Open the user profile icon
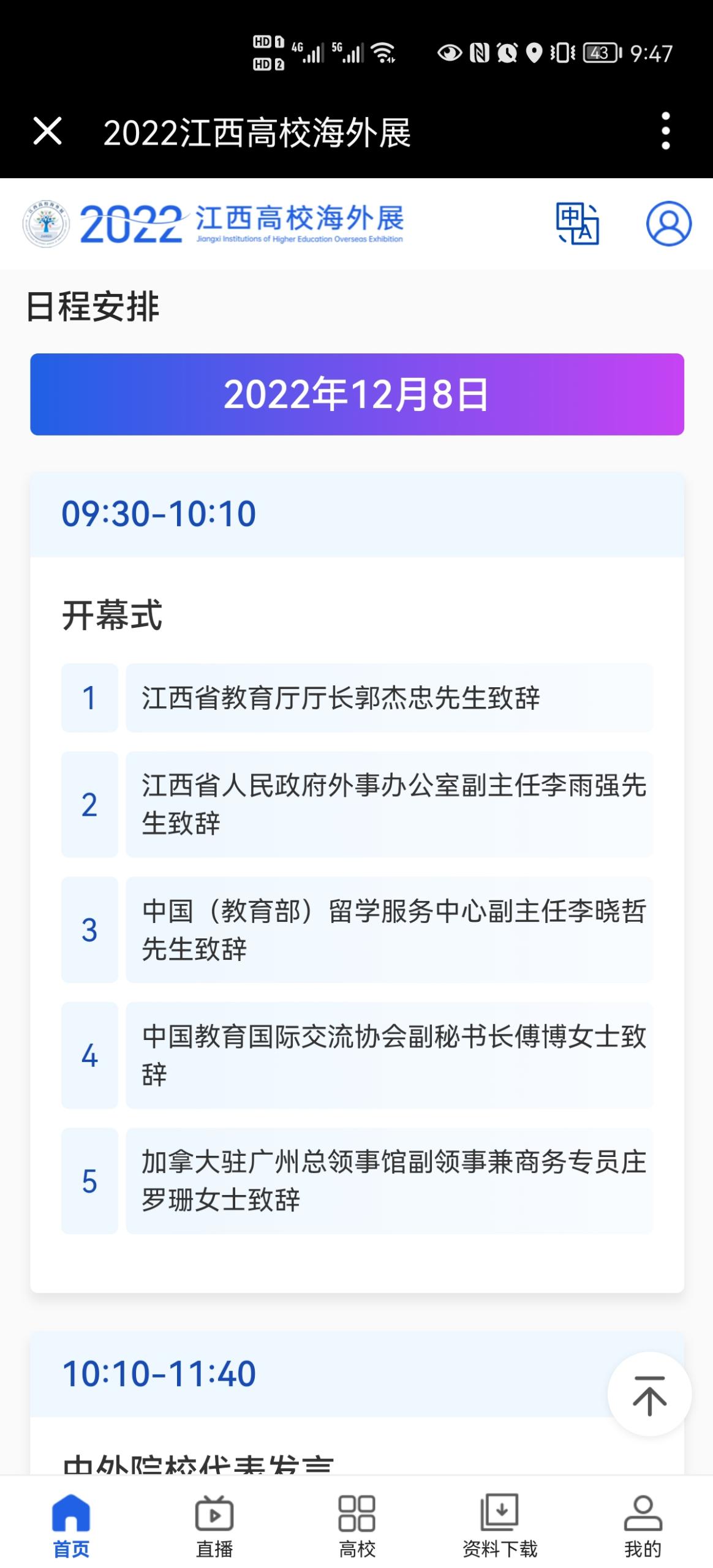713x1568 pixels. point(668,225)
